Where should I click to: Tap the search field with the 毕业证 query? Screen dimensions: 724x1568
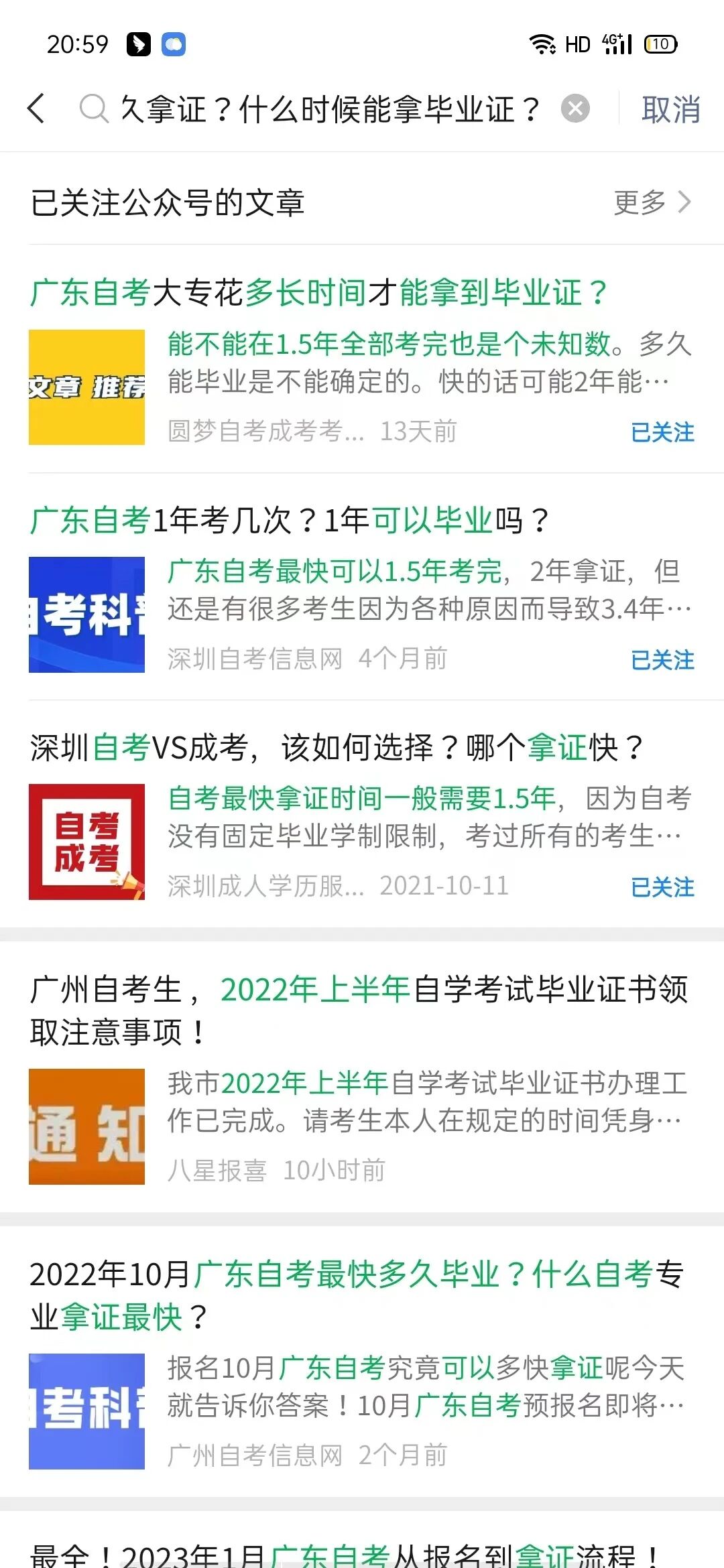click(328, 109)
